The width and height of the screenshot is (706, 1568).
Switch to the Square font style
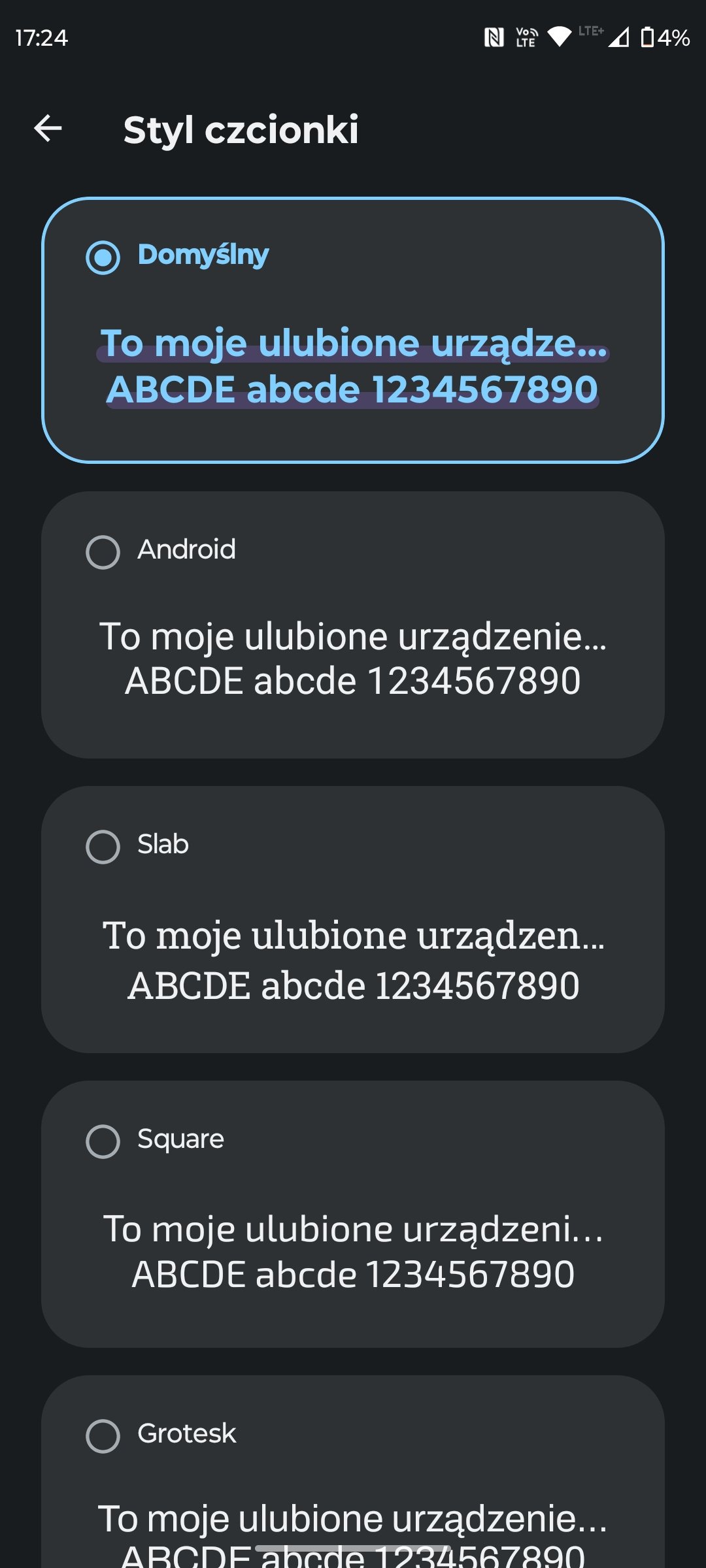353,1214
